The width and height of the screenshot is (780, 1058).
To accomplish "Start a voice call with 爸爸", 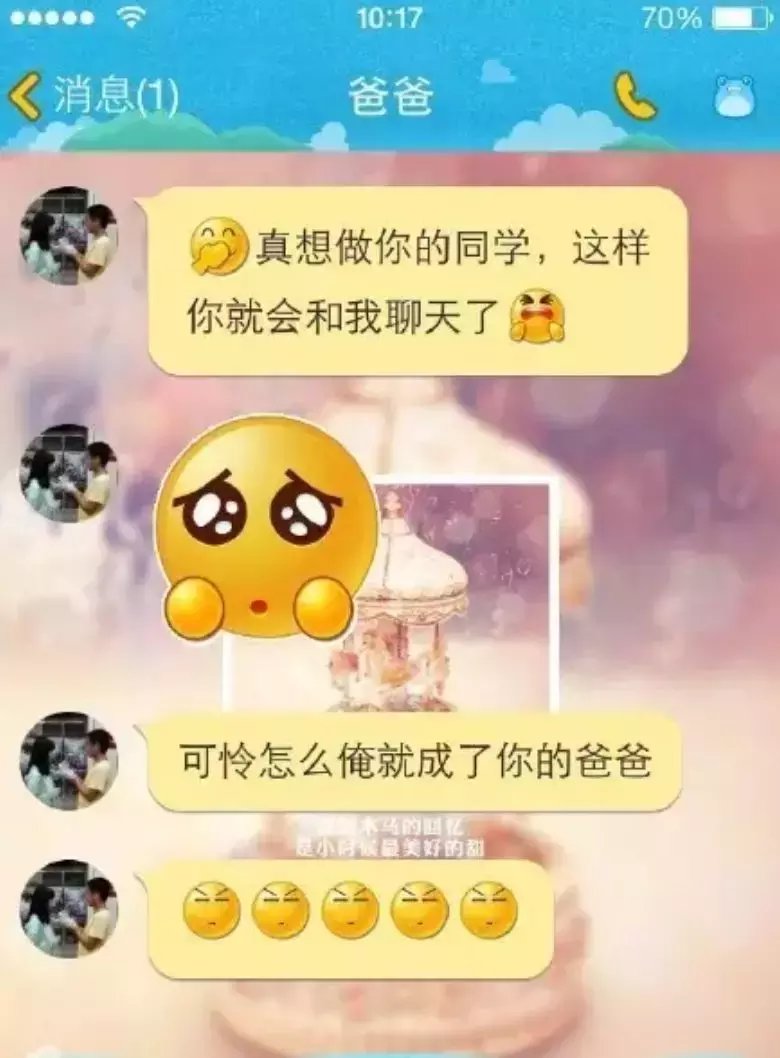I will (634, 97).
